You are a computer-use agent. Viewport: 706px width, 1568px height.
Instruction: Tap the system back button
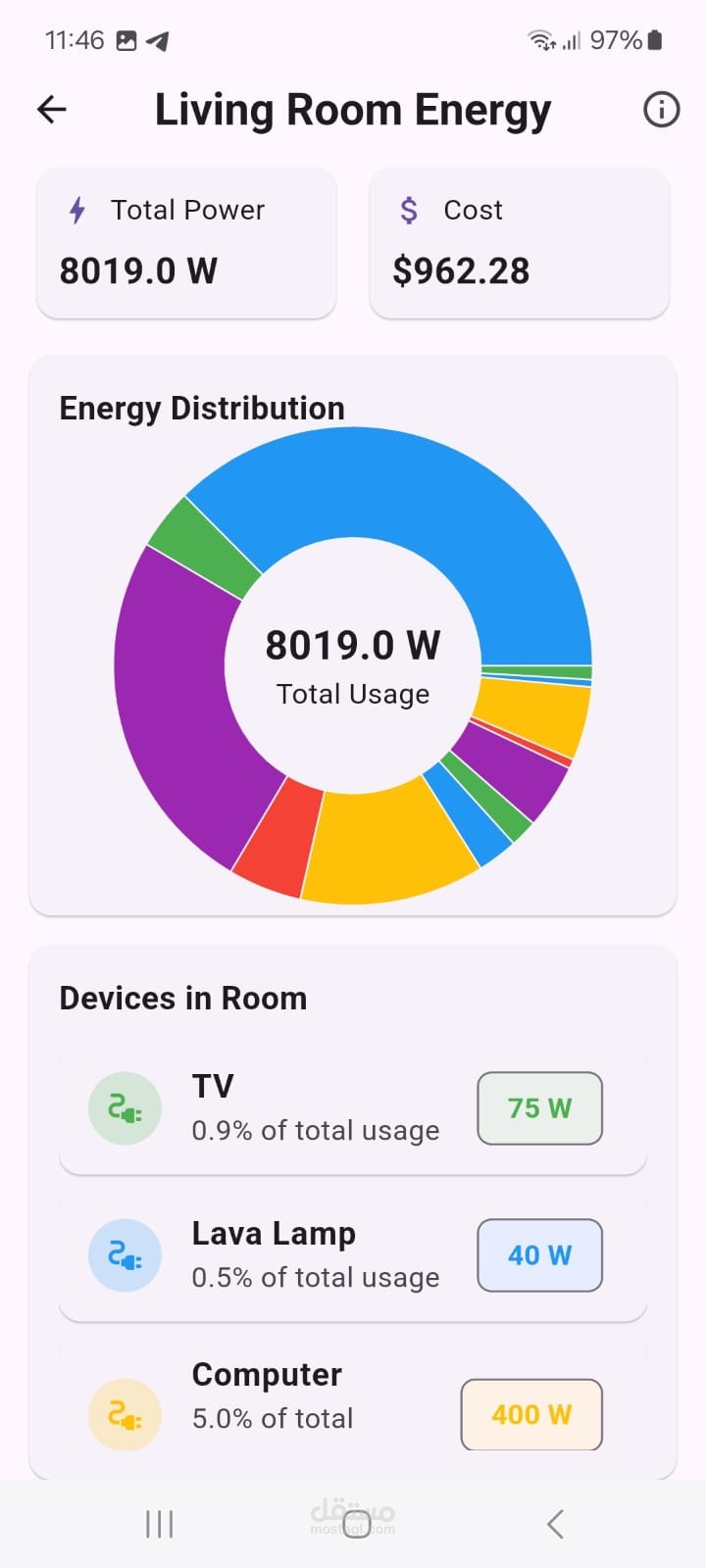tap(555, 1524)
